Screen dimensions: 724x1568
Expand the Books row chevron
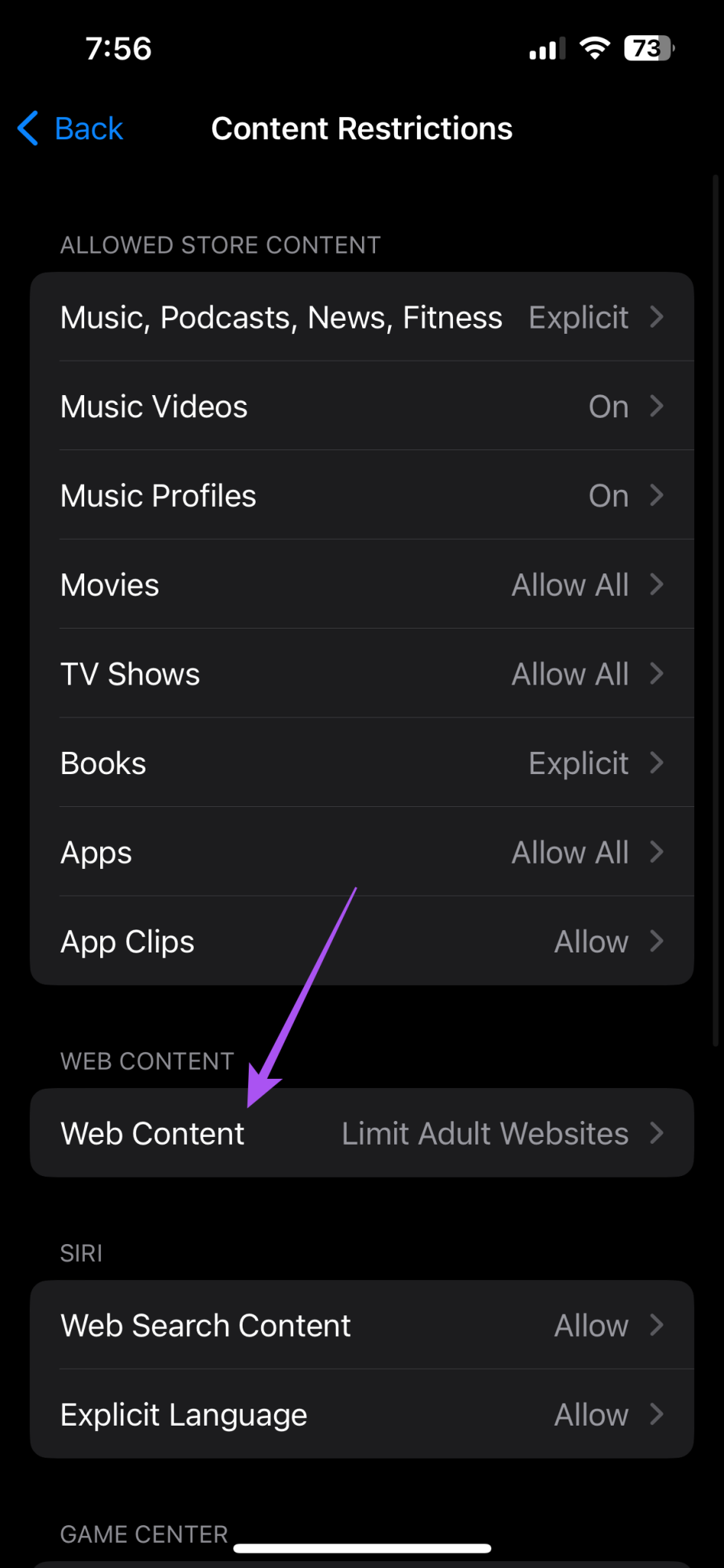657,763
